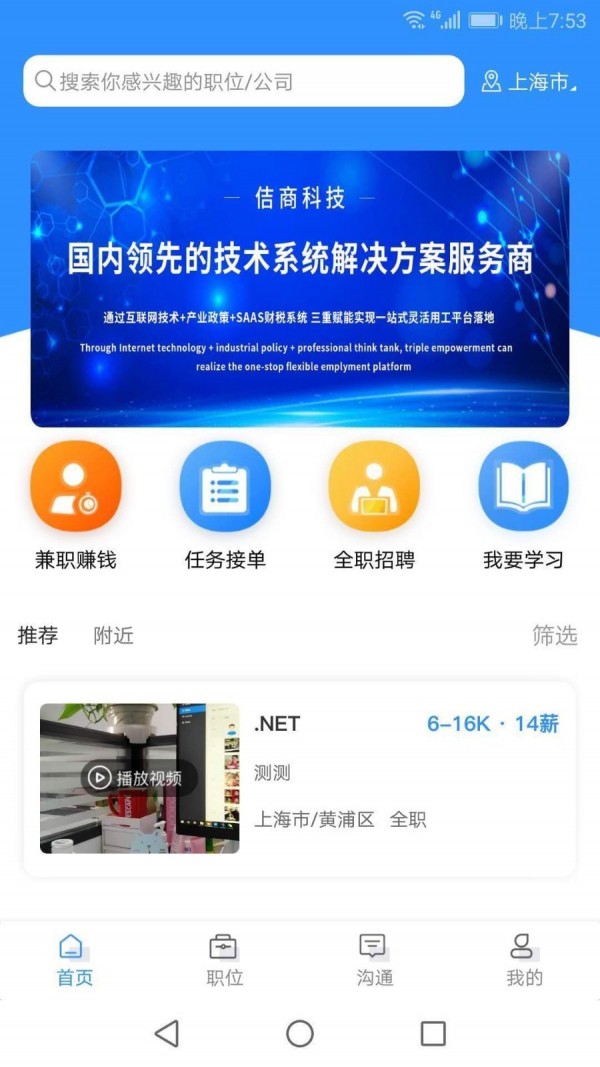
Task: Play the video on the .NET job card
Action: pos(139,777)
